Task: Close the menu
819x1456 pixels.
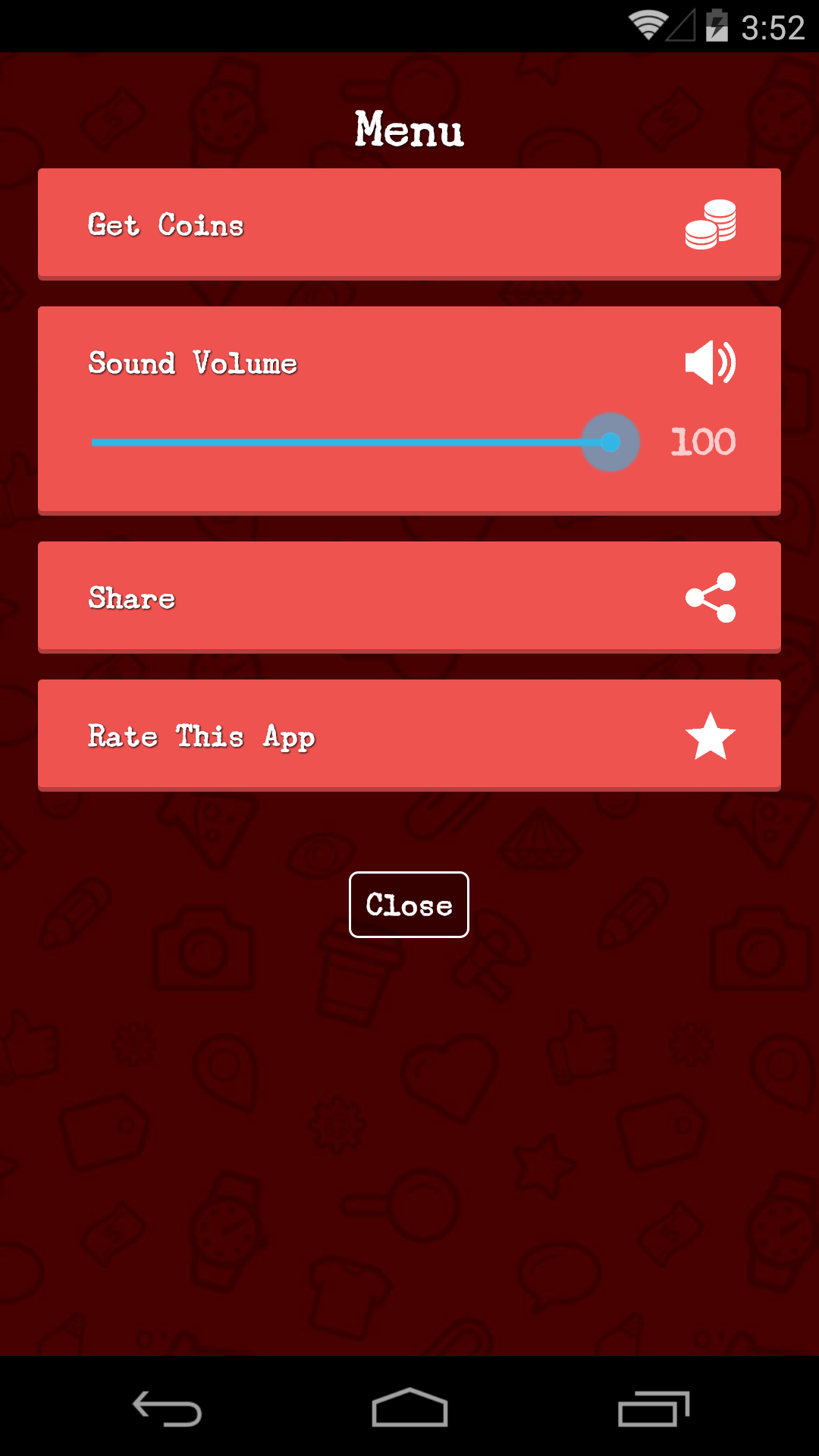Action: [x=409, y=905]
